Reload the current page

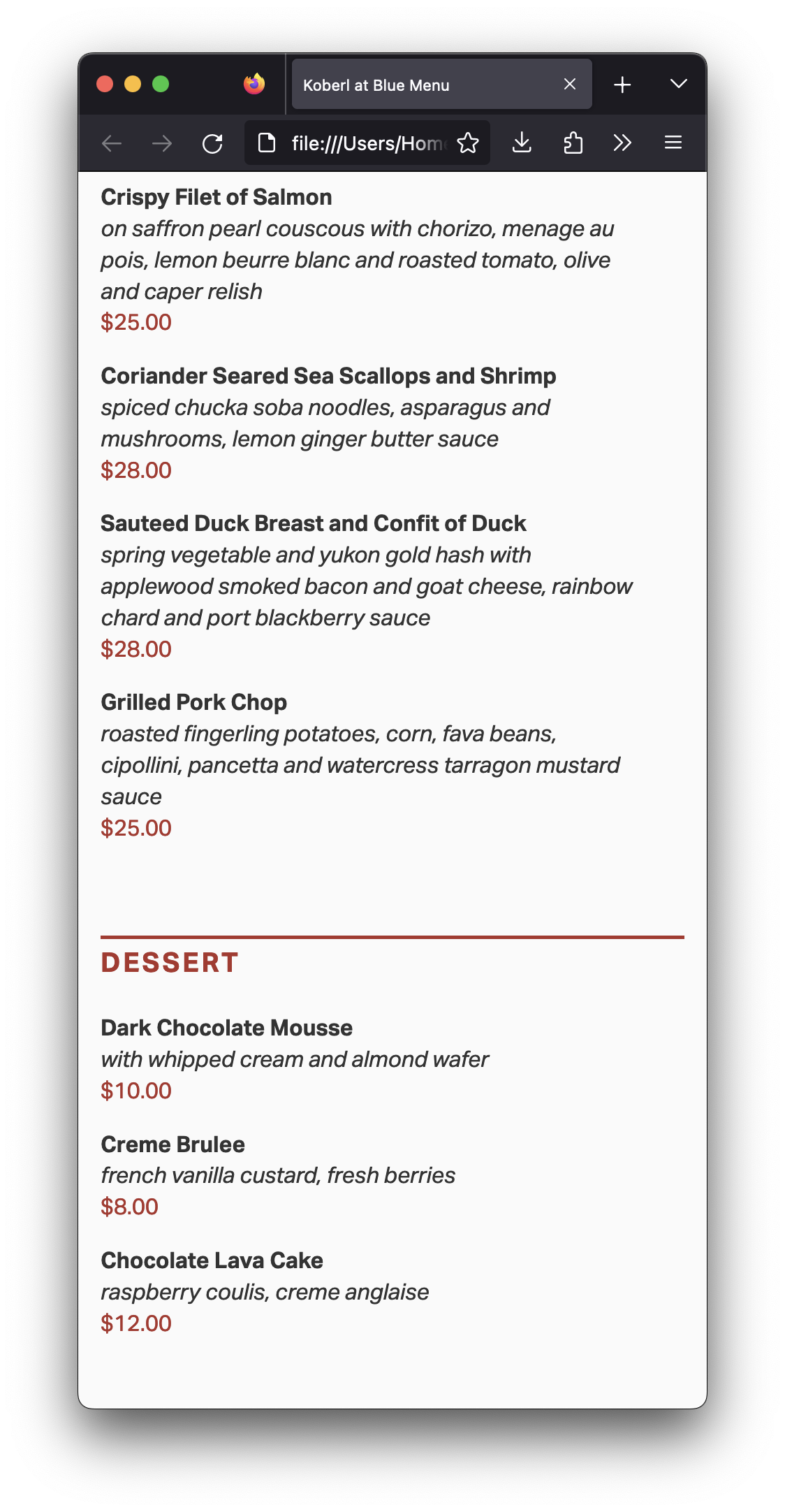coord(212,143)
